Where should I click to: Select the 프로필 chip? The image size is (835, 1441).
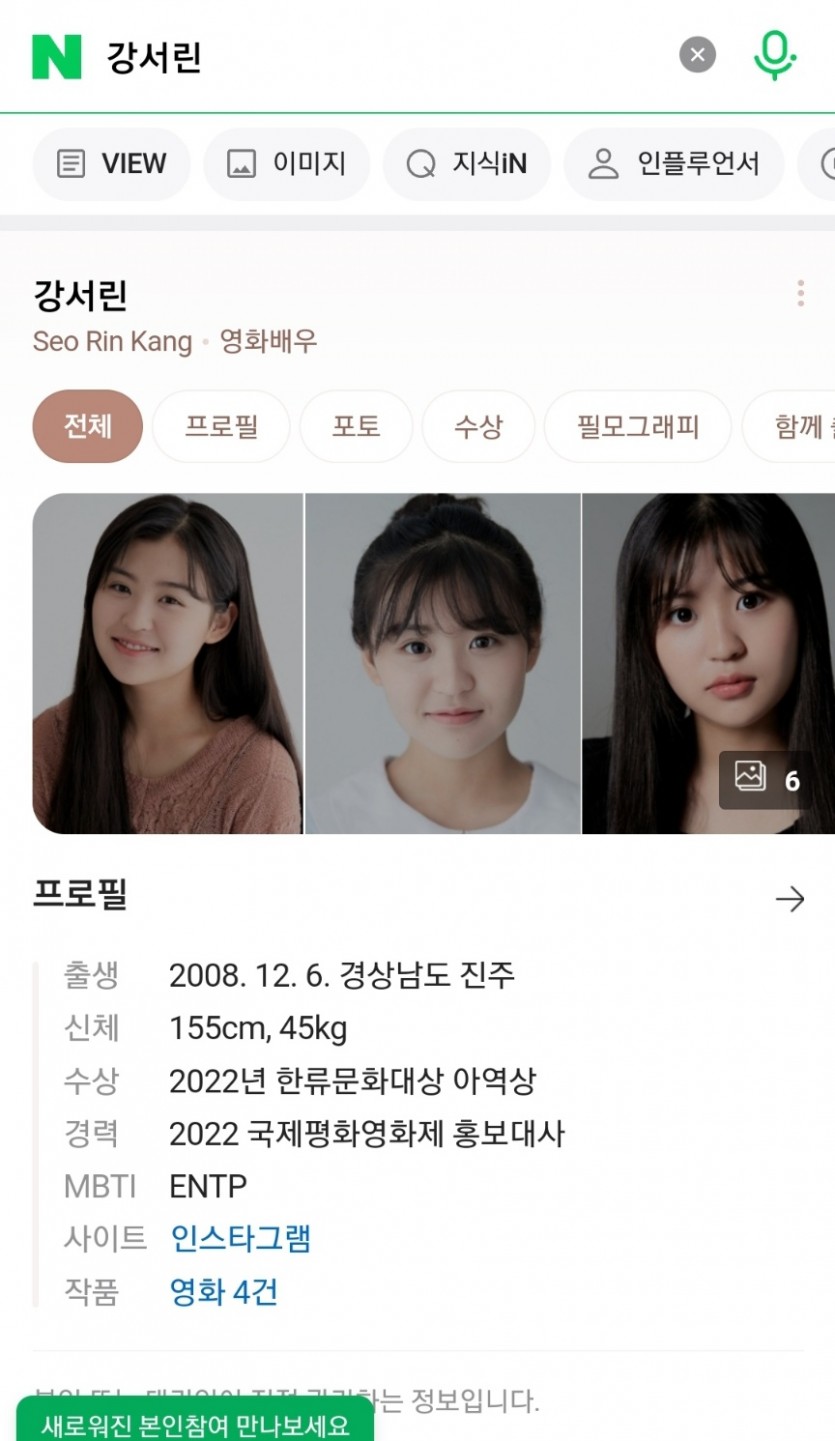click(x=221, y=427)
